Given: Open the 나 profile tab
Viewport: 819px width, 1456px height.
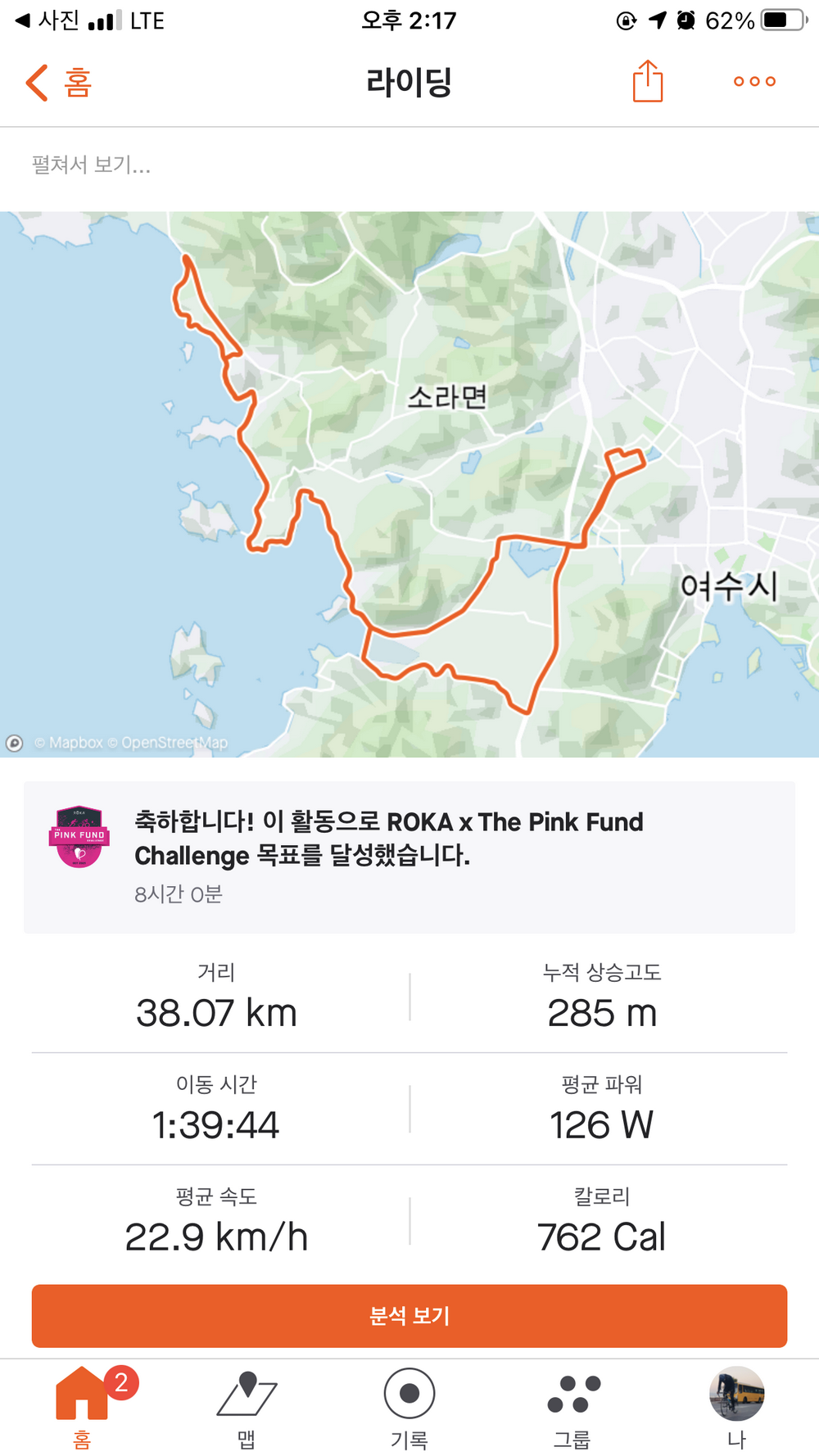Looking at the screenshot, I should pyautogui.click(x=736, y=1407).
